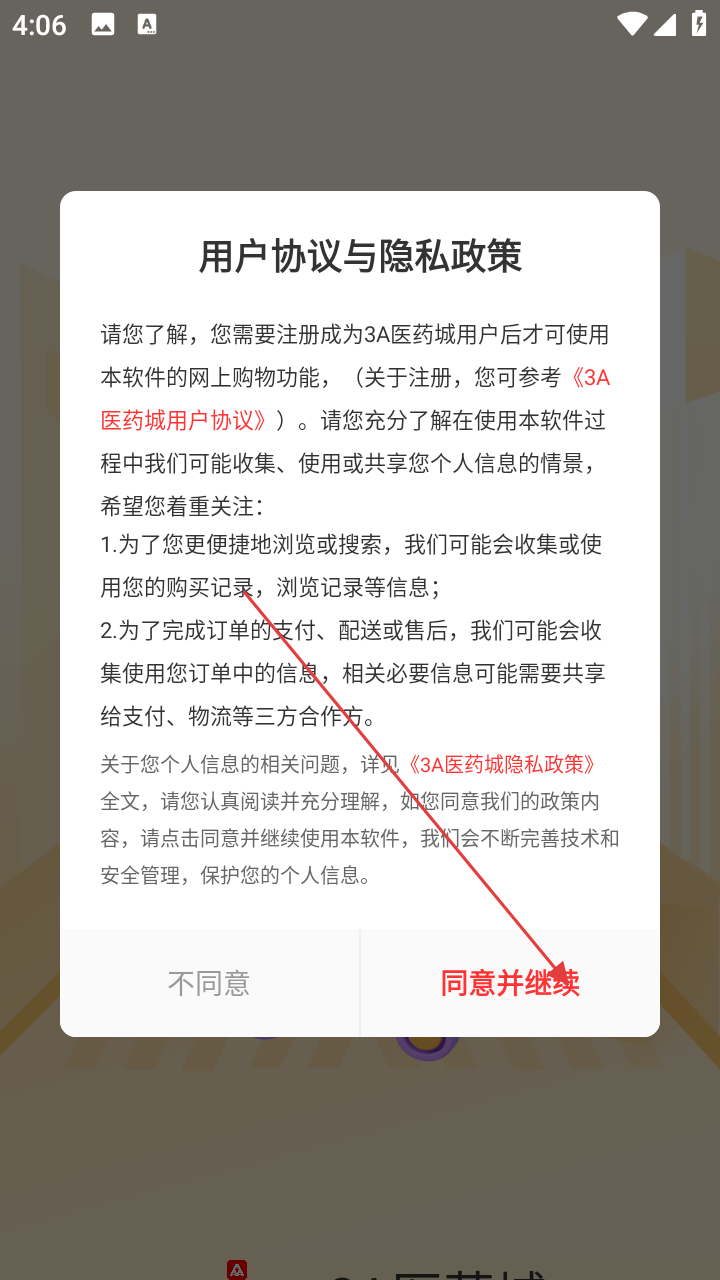Decline by tapping 不同意
This screenshot has width=720, height=1280.
209,983
